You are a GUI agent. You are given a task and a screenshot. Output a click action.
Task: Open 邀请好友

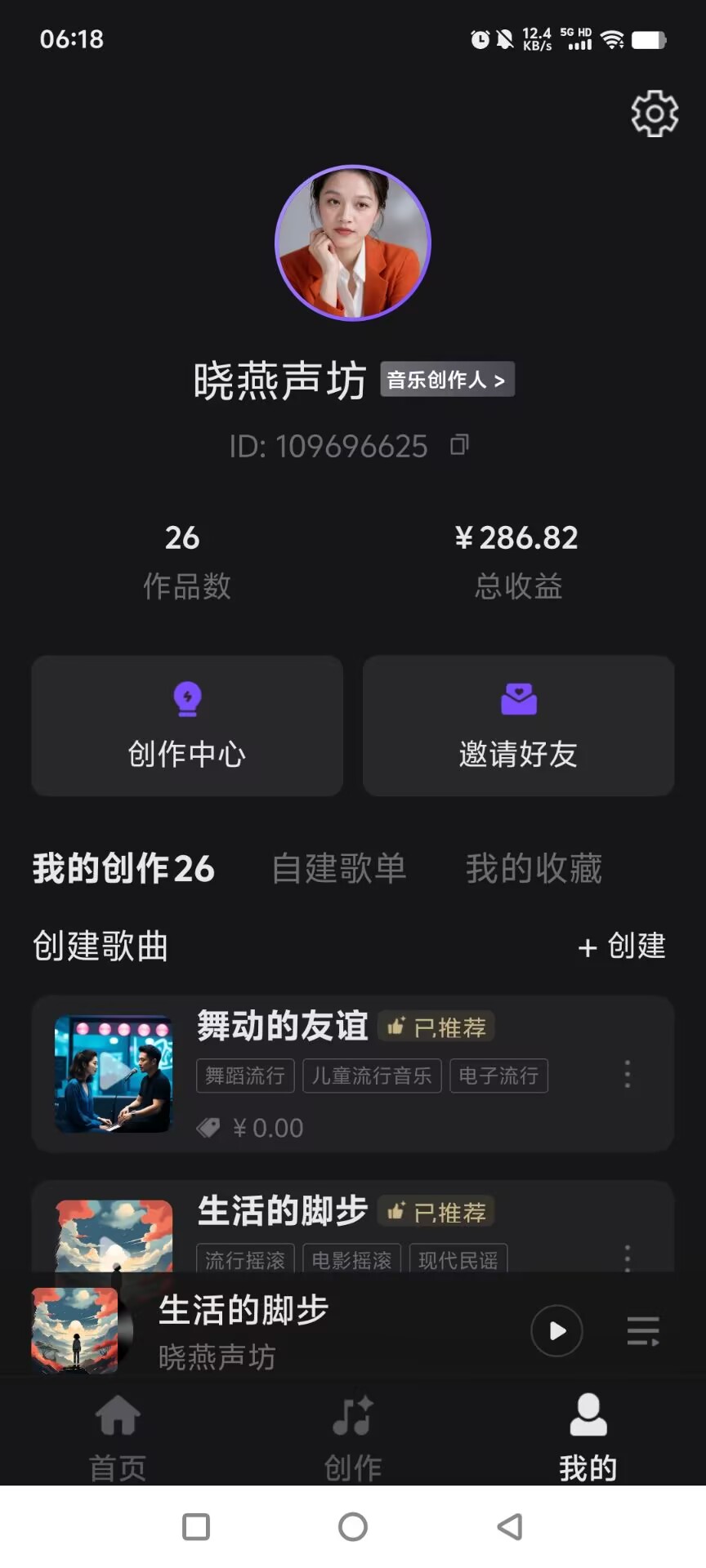[x=518, y=726]
